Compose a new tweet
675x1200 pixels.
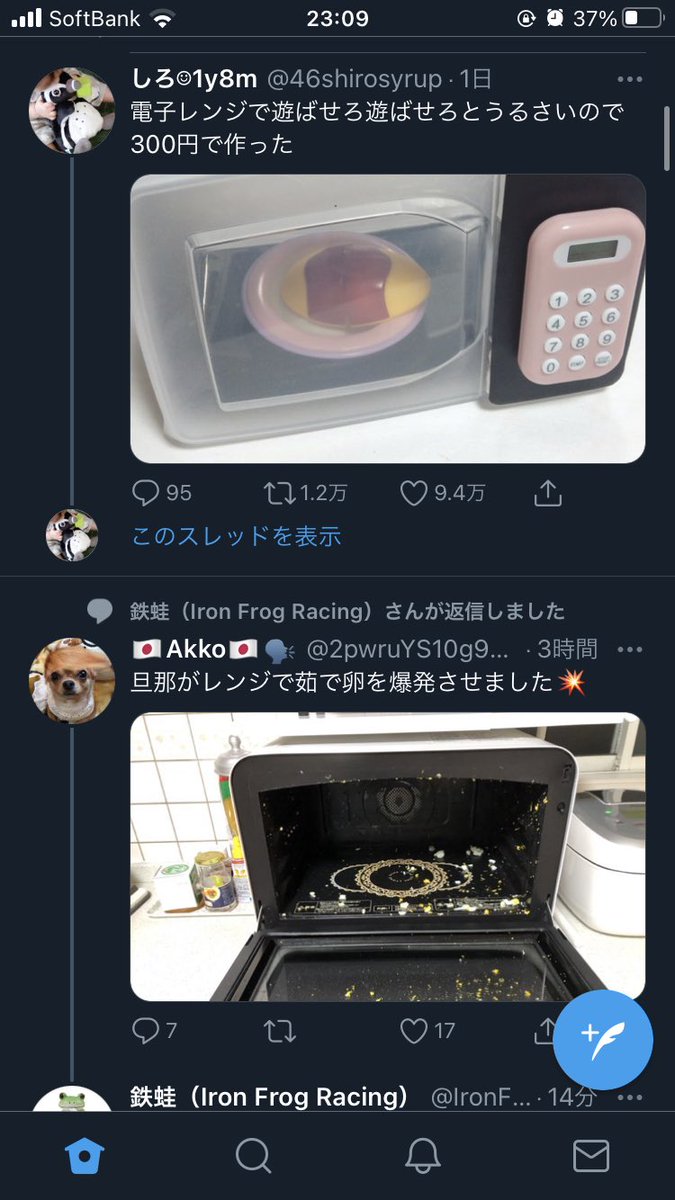click(603, 1040)
